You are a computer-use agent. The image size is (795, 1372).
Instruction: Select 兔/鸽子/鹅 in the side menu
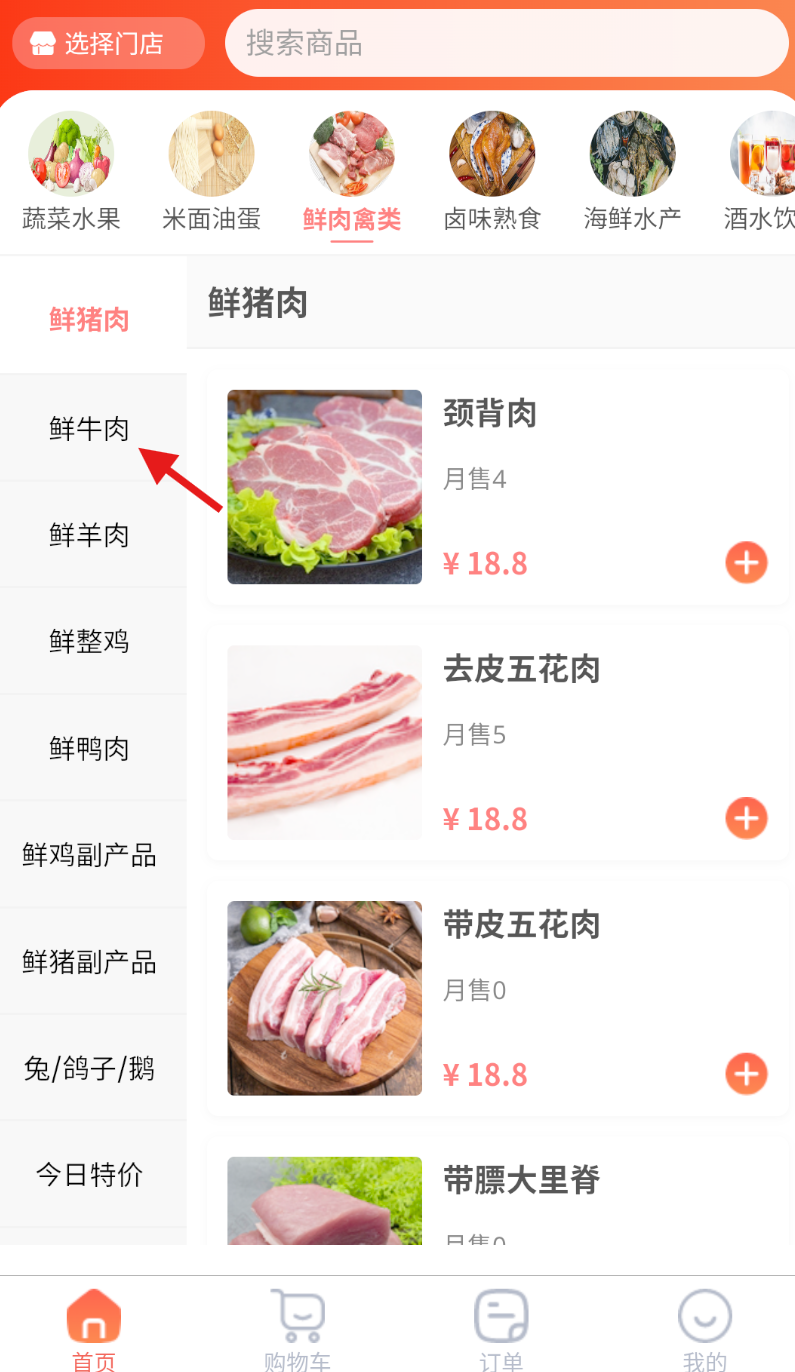(90, 1068)
